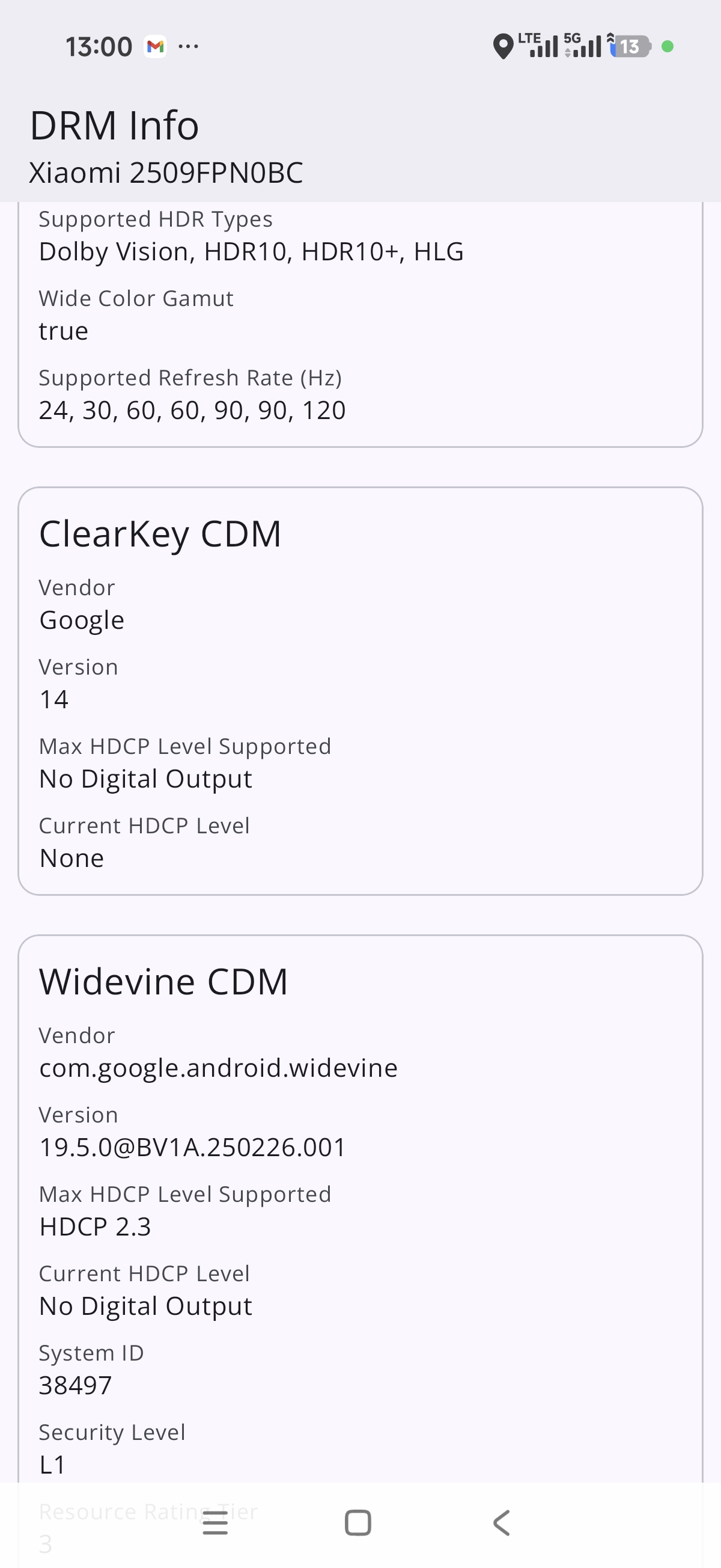Go to the home screen
Image resolution: width=721 pixels, height=1568 pixels.
tap(357, 1523)
